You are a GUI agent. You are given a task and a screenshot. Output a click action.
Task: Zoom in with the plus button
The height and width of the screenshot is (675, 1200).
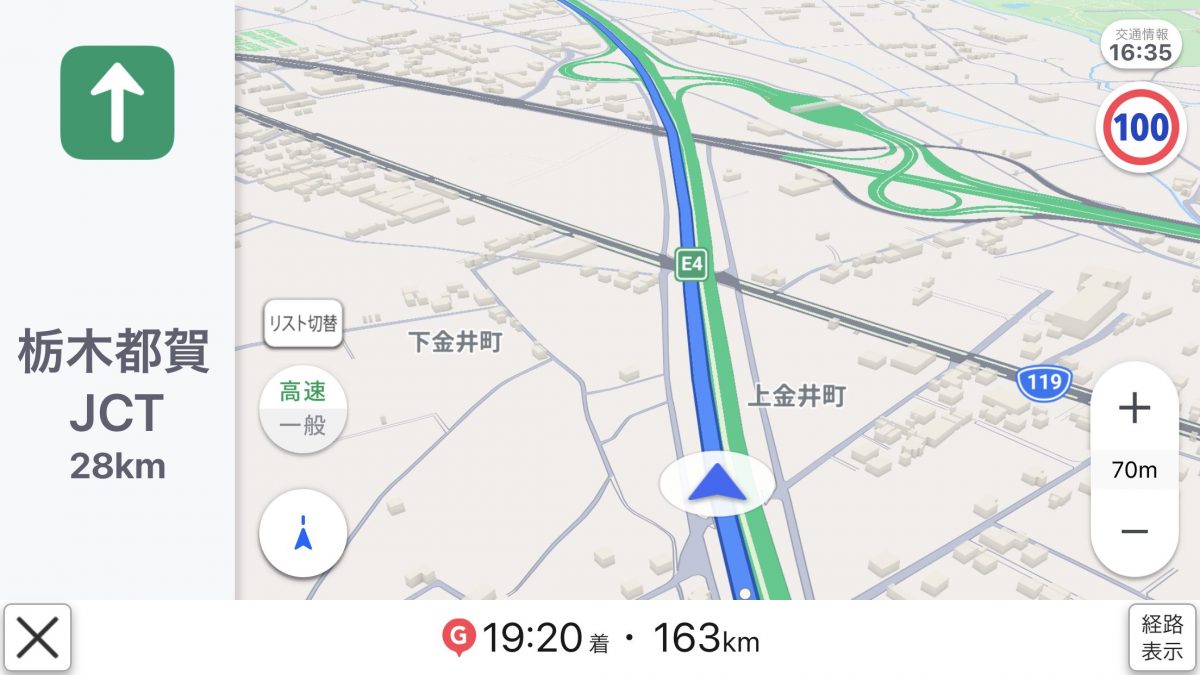[1134, 408]
